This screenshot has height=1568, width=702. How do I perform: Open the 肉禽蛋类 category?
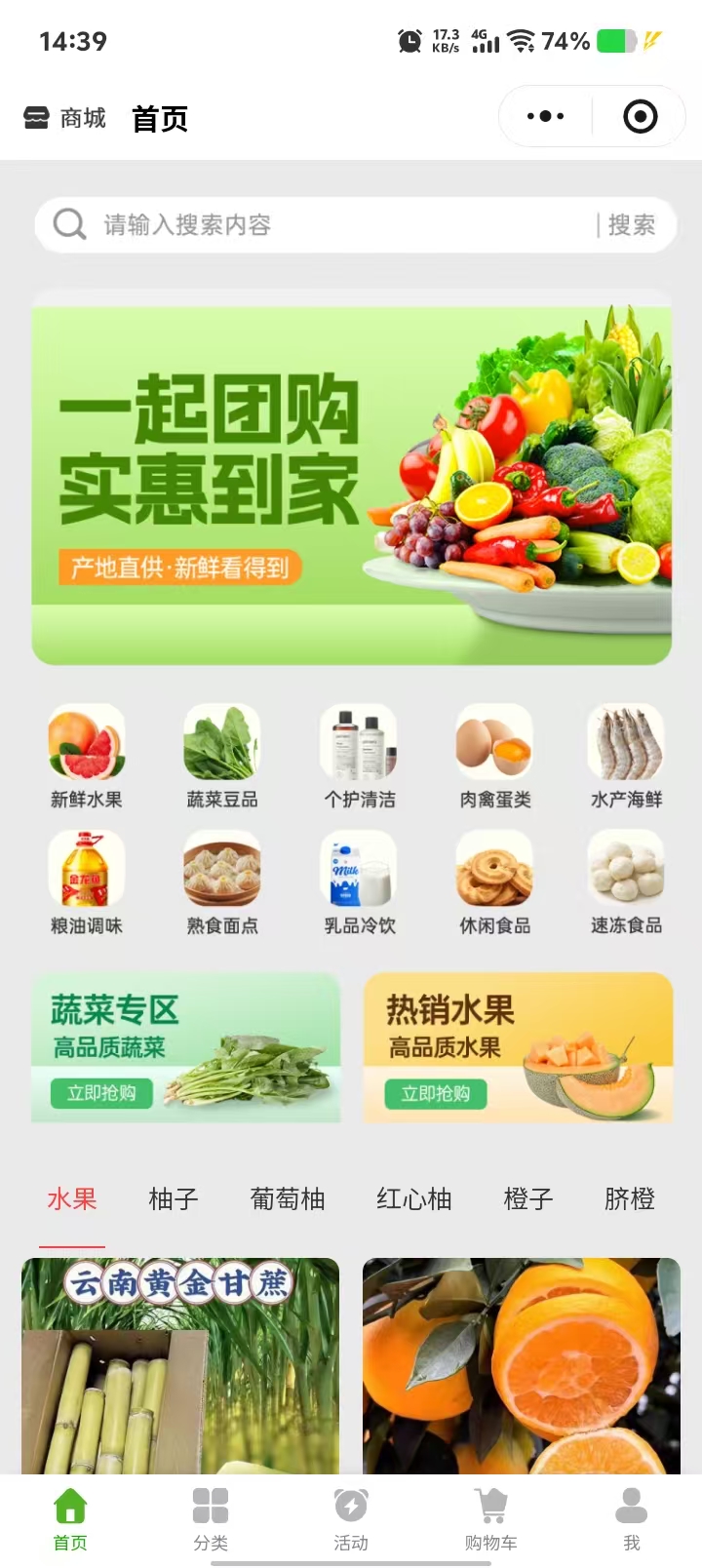[x=494, y=757]
